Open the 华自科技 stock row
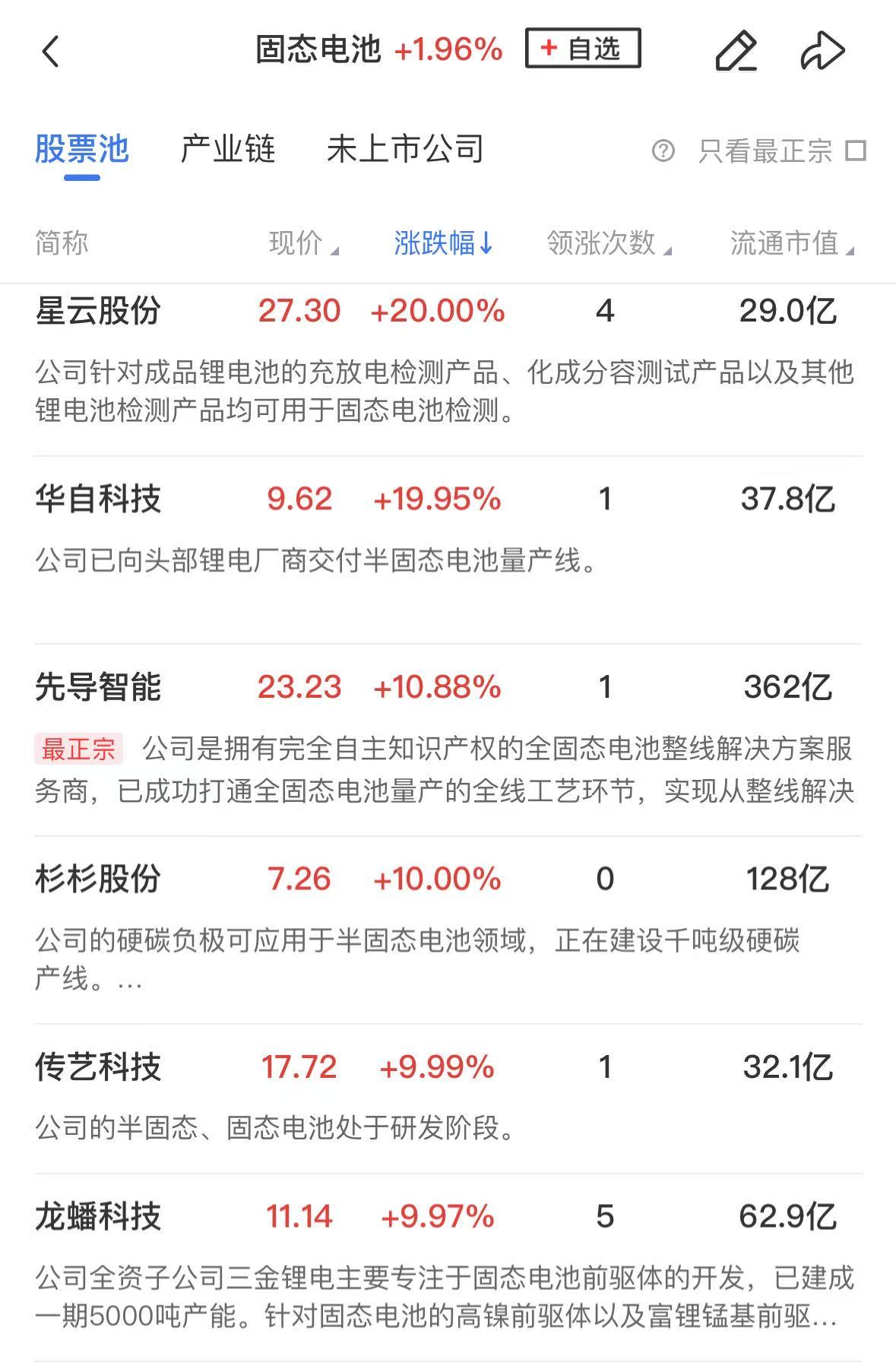Viewport: 896px width, 1372px height. point(99,499)
